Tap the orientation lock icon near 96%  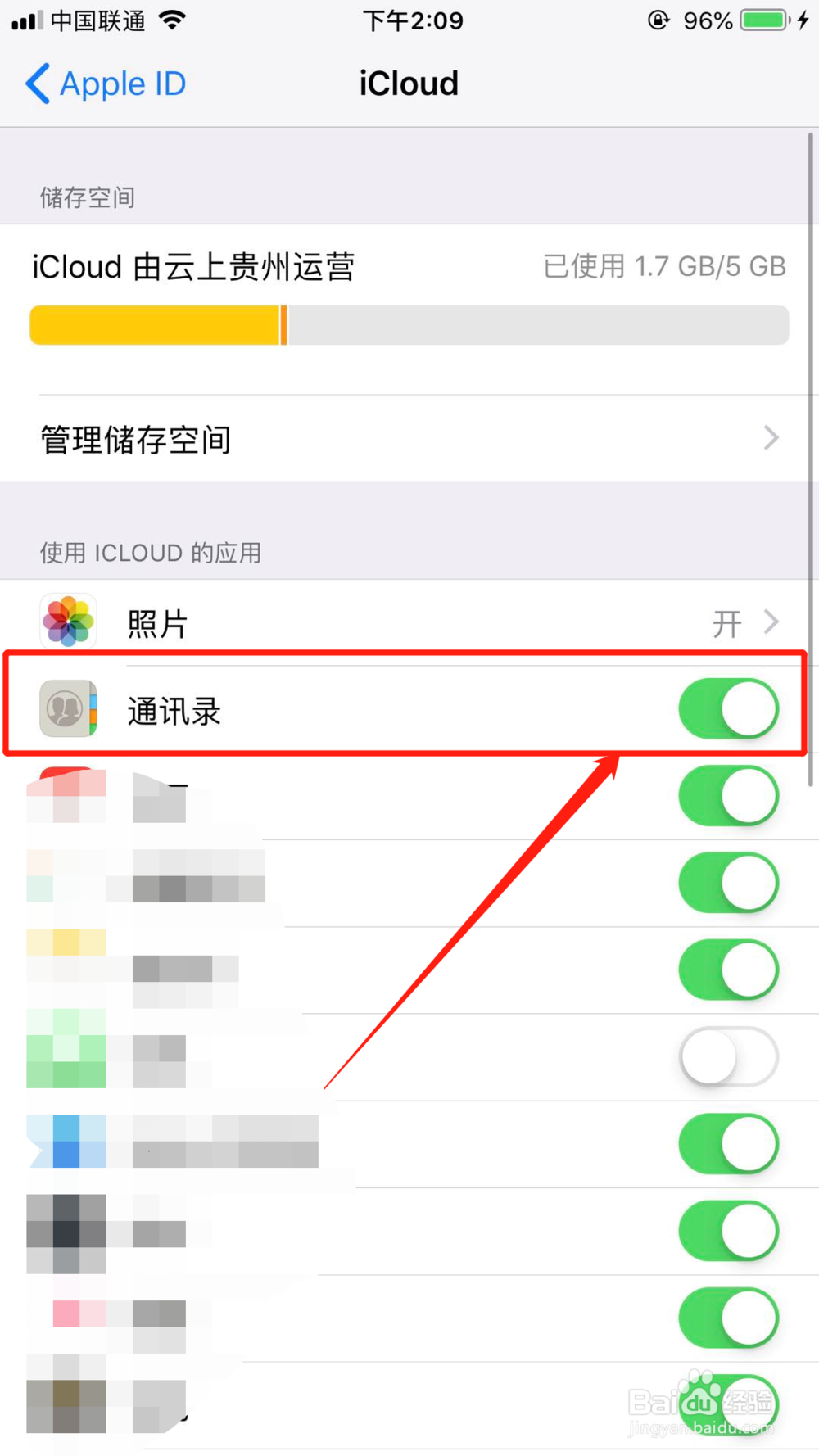point(659,20)
